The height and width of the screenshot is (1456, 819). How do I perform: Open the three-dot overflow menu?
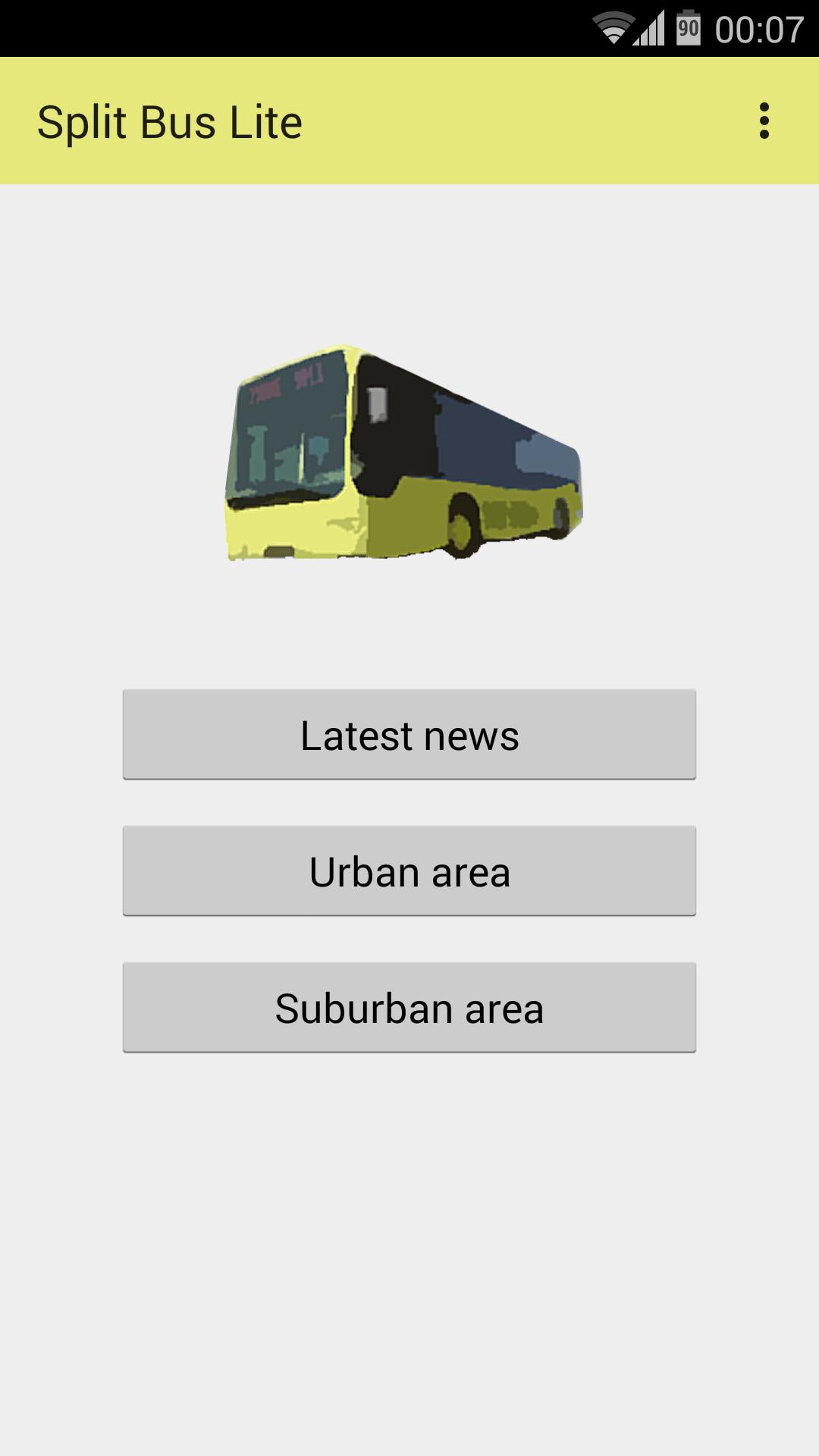tap(764, 121)
